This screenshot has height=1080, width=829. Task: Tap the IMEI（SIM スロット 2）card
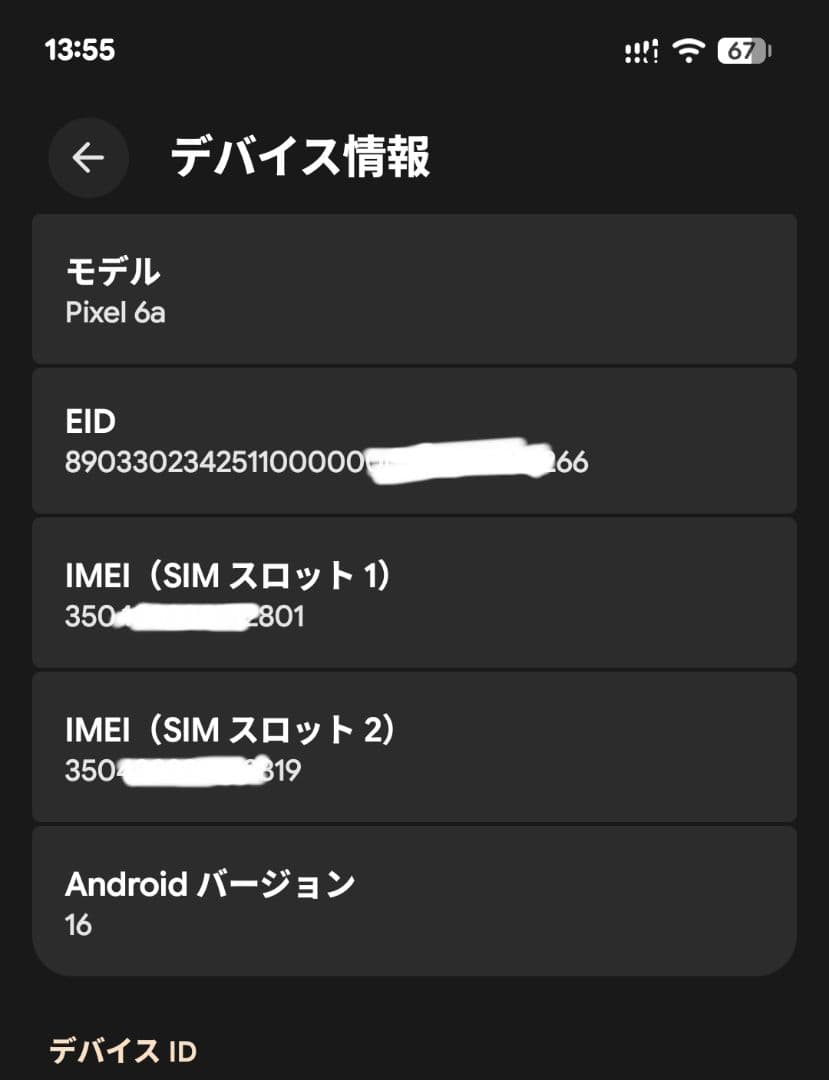pyautogui.click(x=414, y=745)
